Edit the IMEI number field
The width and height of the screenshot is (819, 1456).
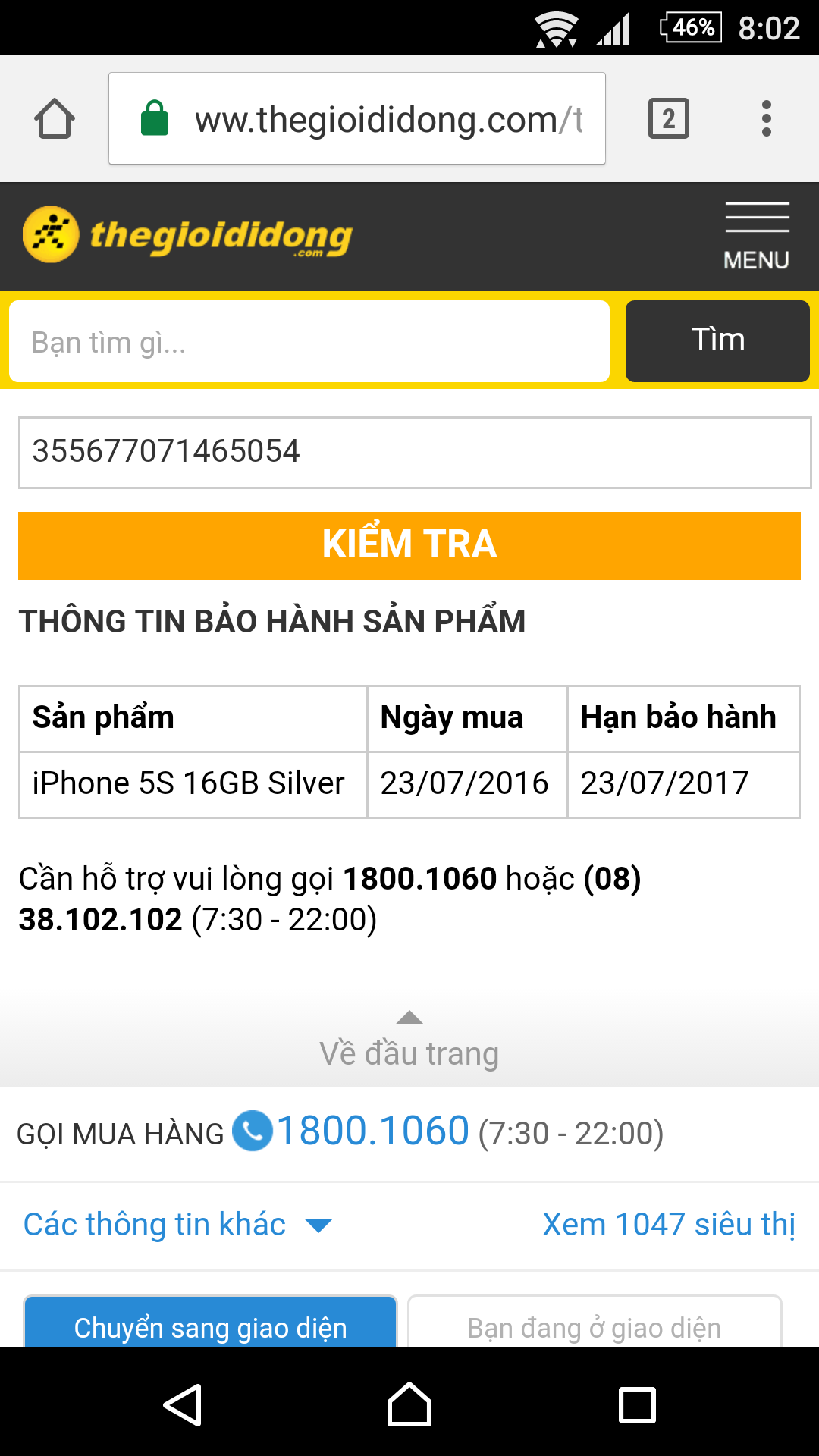pyautogui.click(x=414, y=452)
